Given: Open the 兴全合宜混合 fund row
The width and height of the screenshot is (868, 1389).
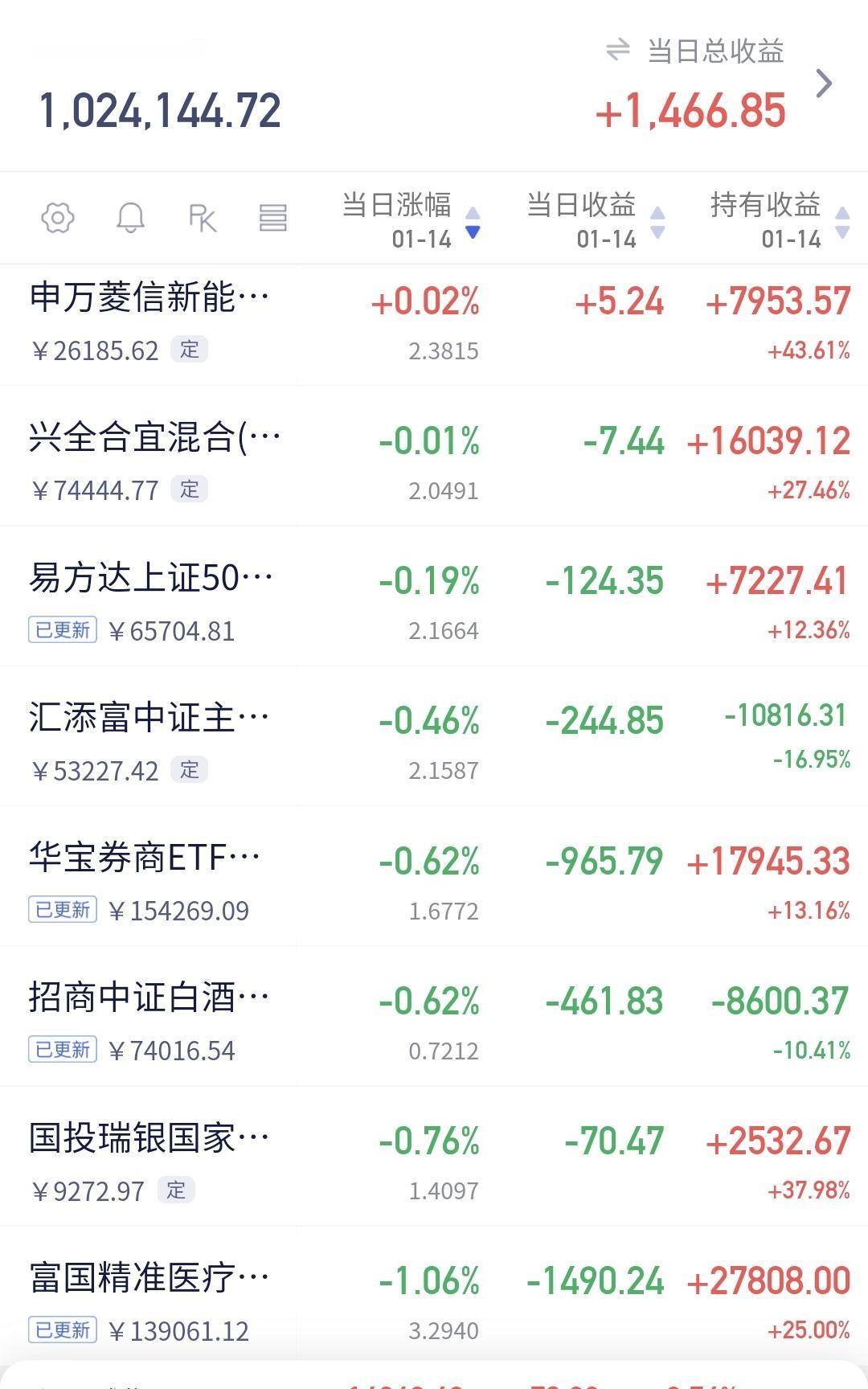Looking at the screenshot, I should coord(434,456).
